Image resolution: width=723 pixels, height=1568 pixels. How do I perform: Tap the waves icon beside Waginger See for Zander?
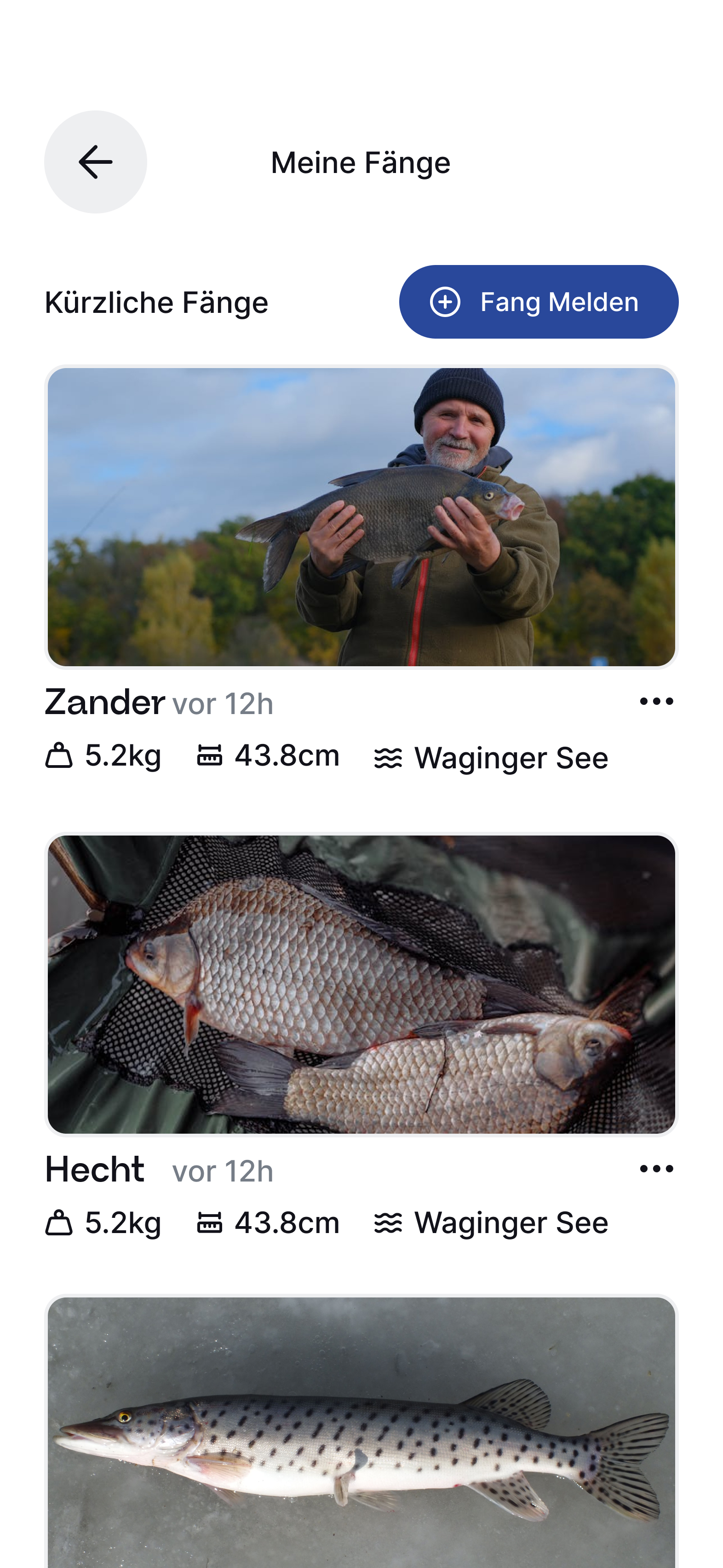(x=389, y=757)
